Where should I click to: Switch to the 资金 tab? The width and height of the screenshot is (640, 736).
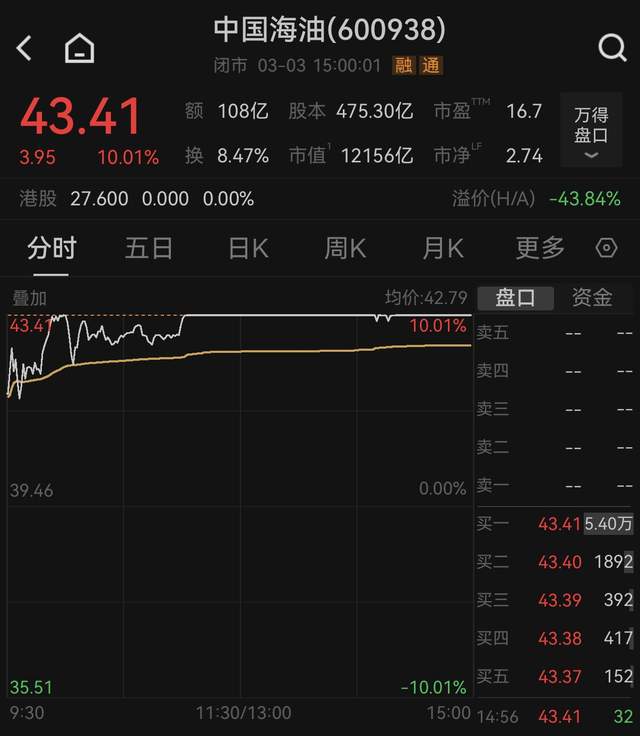[591, 297]
